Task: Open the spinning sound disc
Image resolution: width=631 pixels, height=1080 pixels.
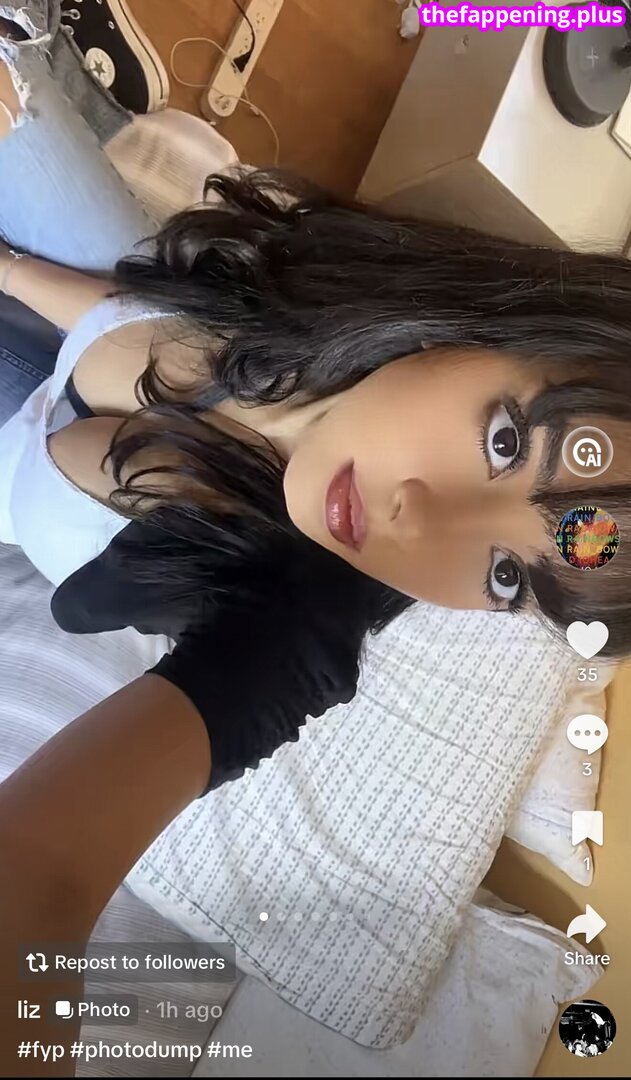Action: [587, 1028]
